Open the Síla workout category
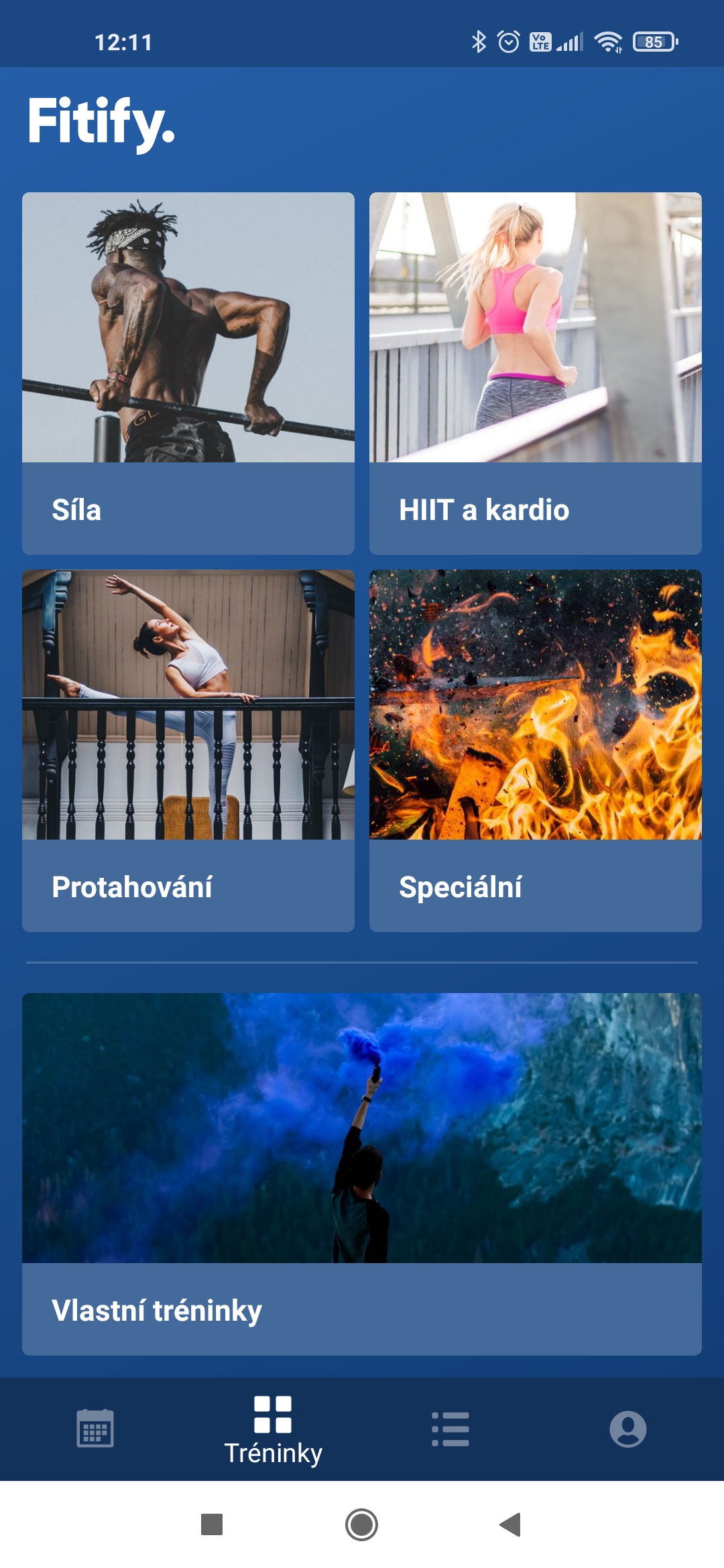The image size is (724, 1568). pos(188,373)
